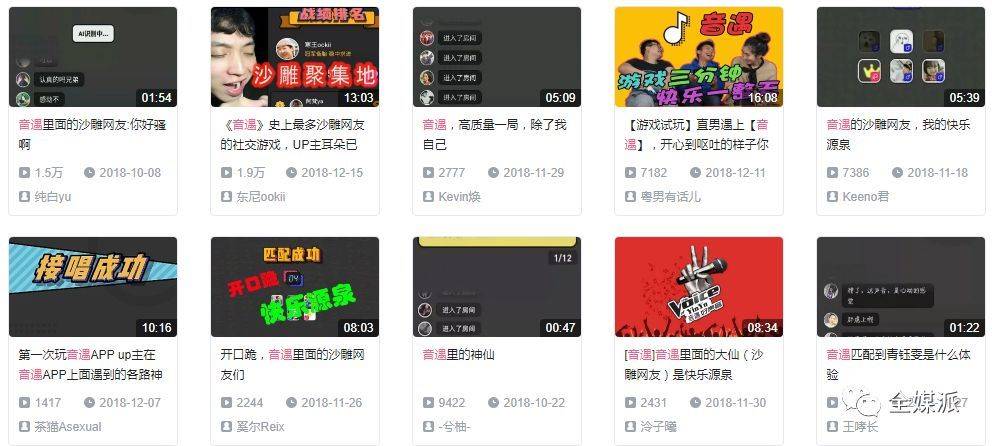Open the 16:08 video by 粤男有话儿

point(698,57)
